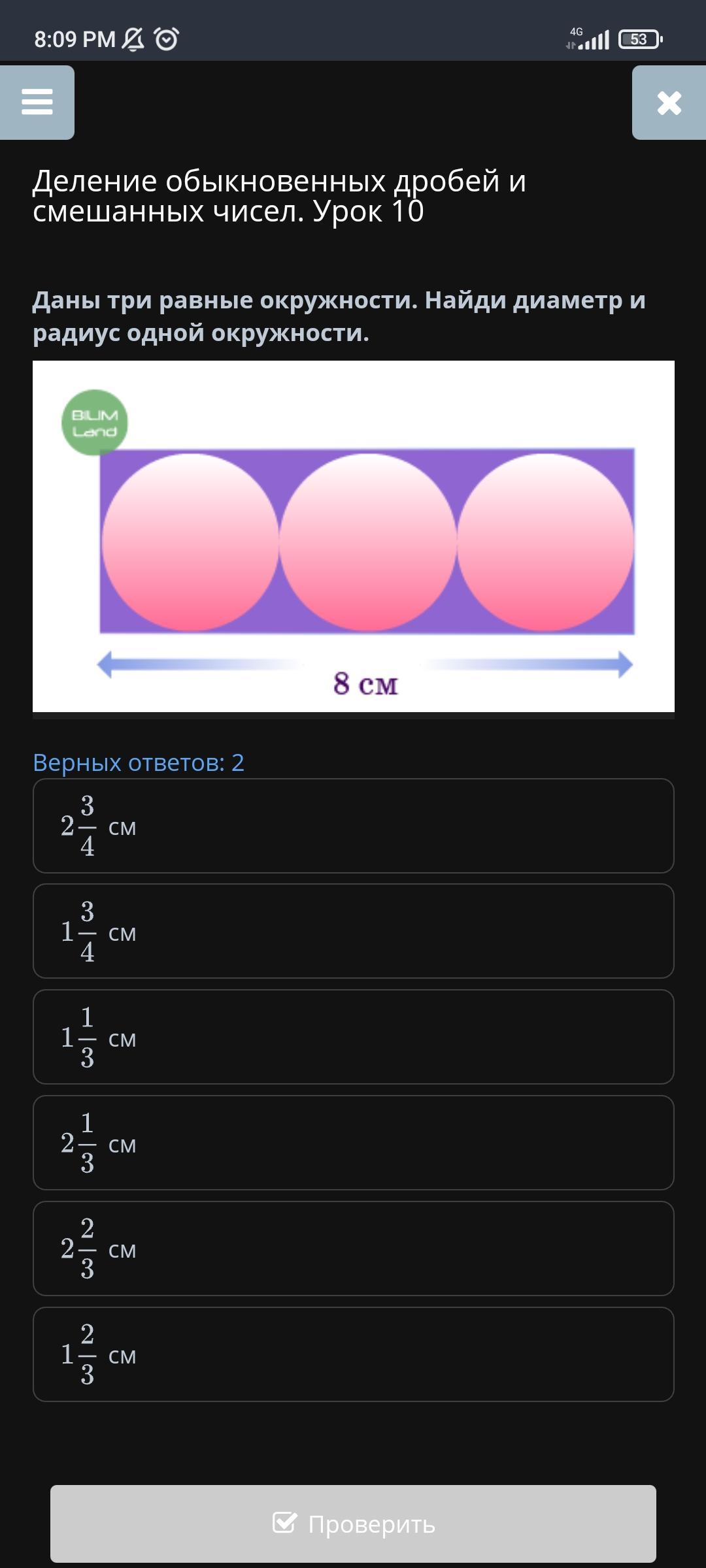The width and height of the screenshot is (706, 1568).
Task: Pick the answer 2 1/3 см
Action: (x=353, y=1143)
